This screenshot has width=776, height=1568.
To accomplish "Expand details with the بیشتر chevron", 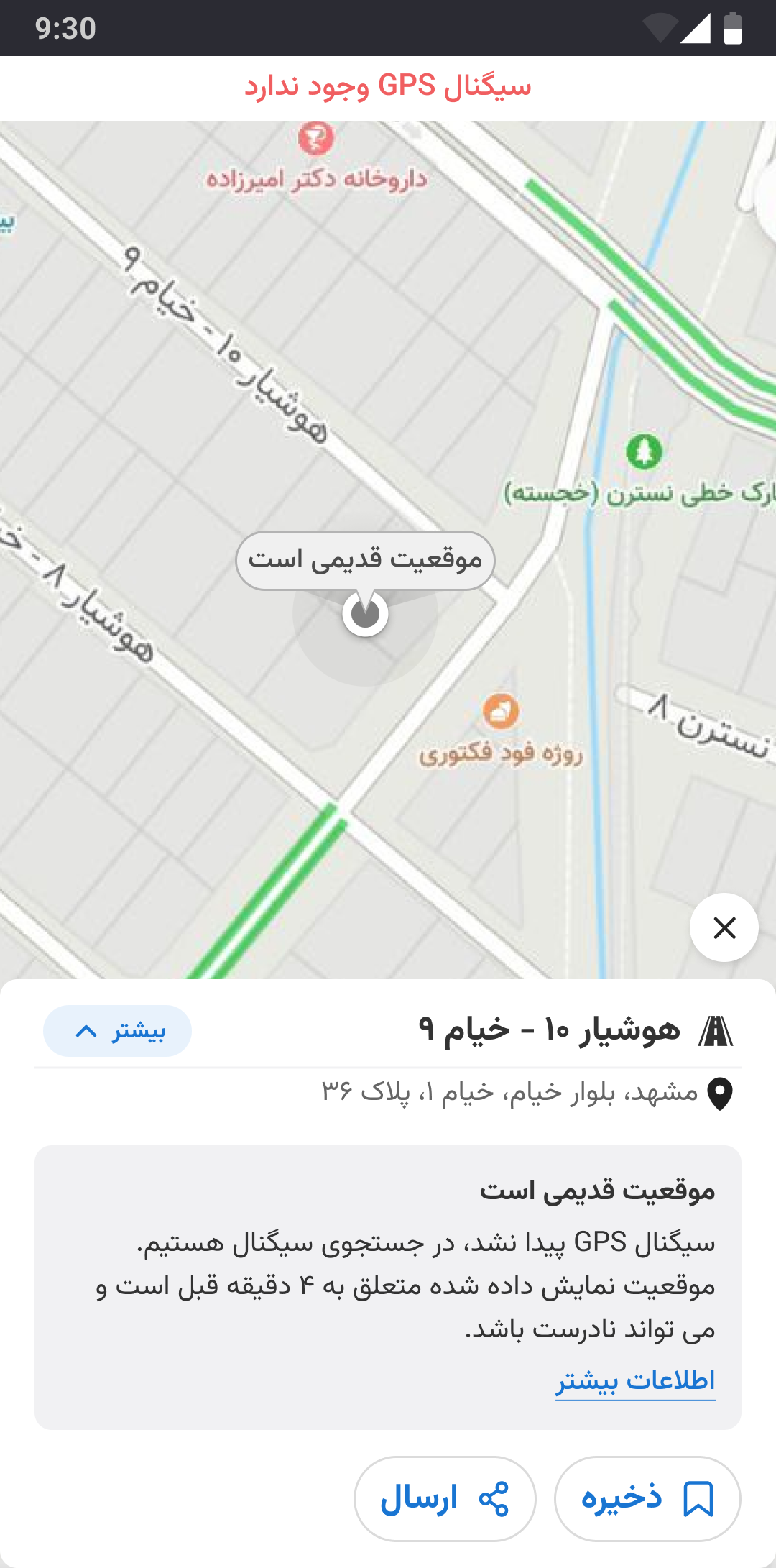I will pyautogui.click(x=117, y=1031).
